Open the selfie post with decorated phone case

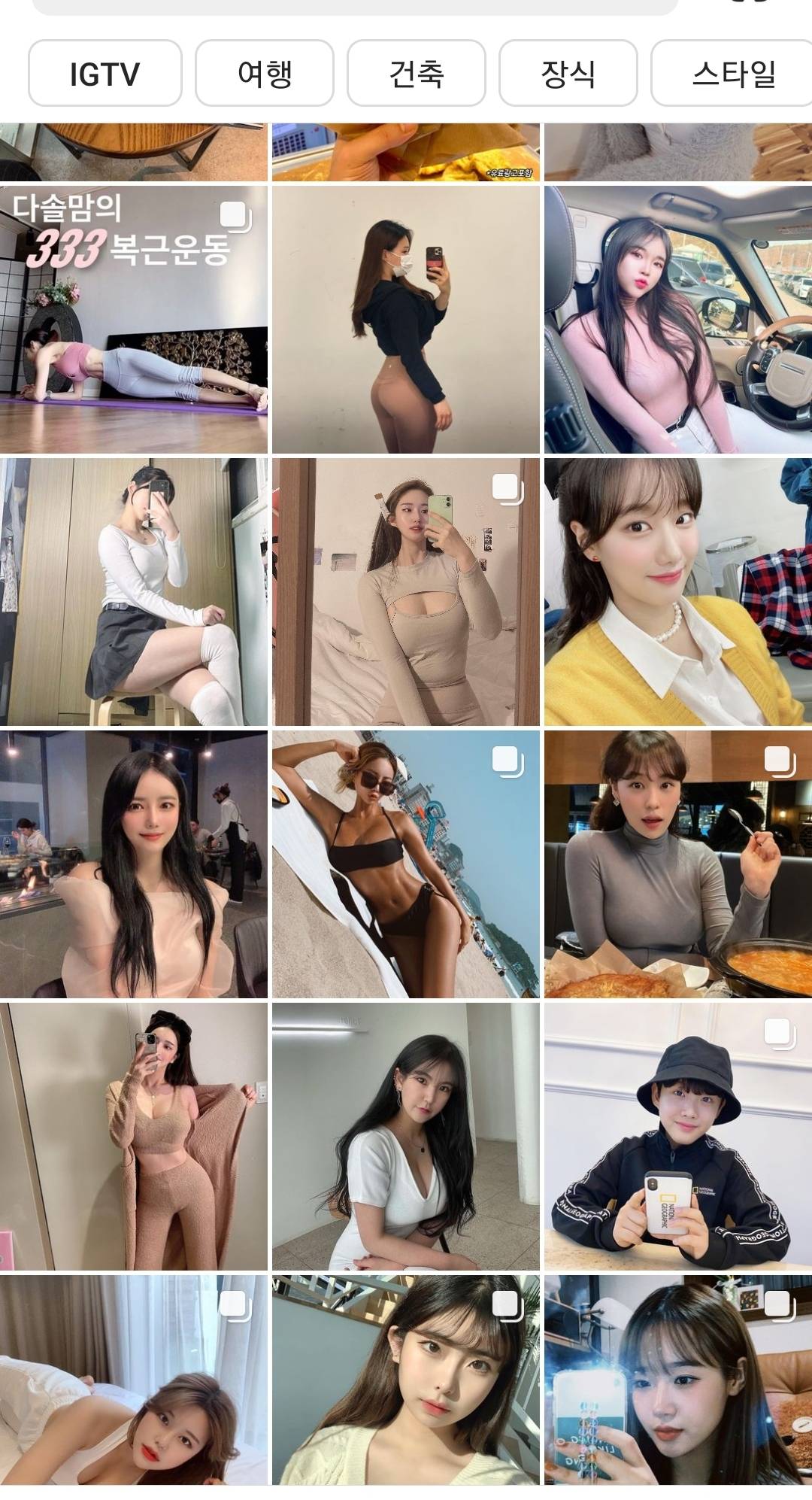[677, 1380]
